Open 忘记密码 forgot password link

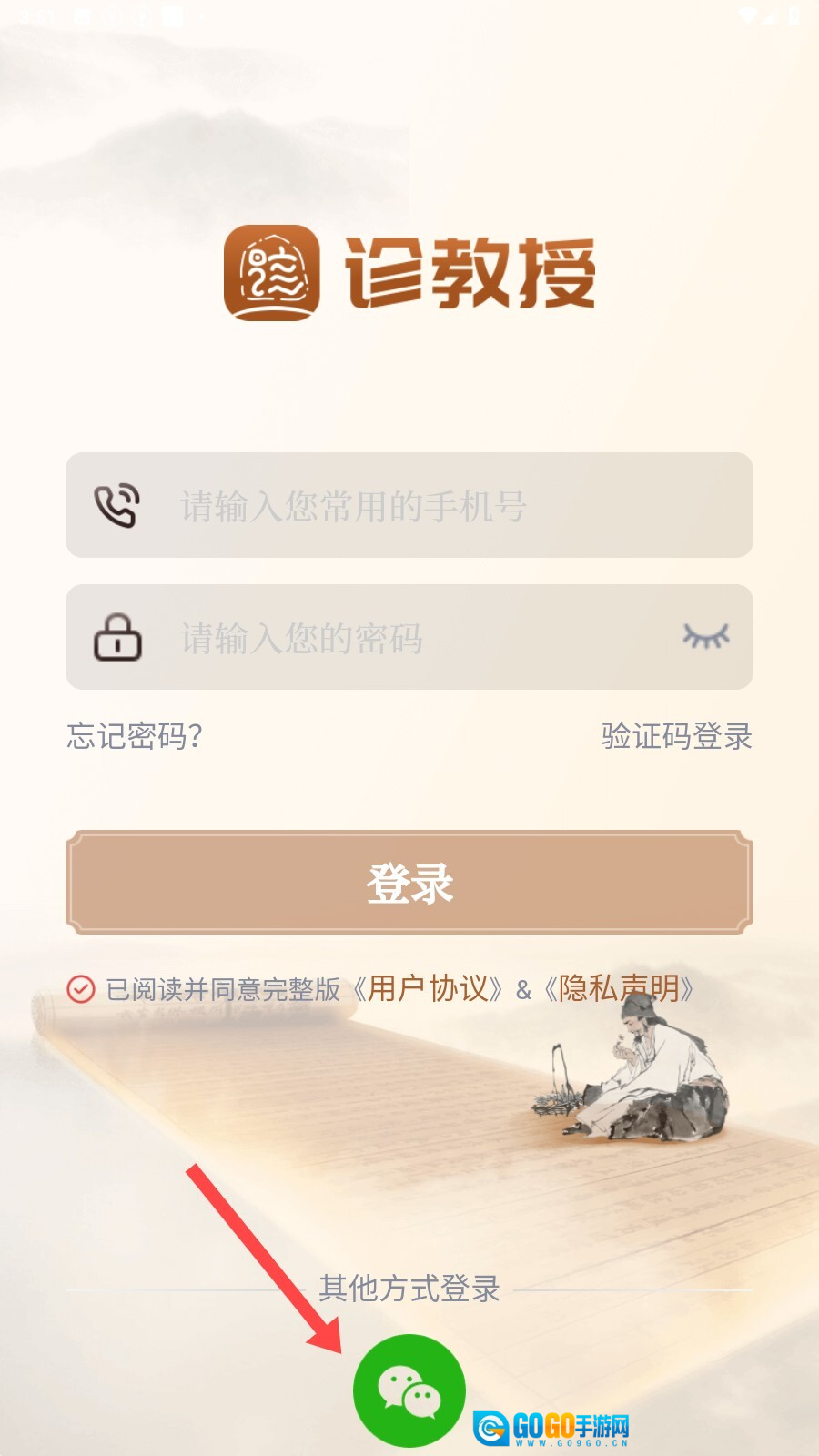coord(135,735)
